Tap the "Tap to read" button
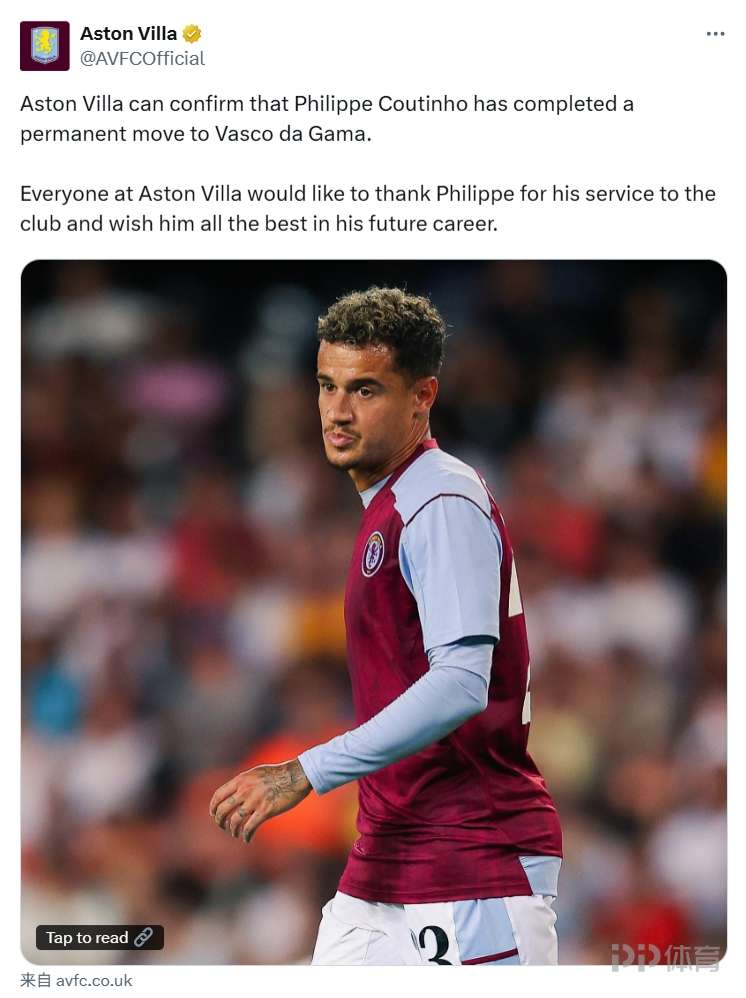The image size is (746, 998). click(x=99, y=937)
